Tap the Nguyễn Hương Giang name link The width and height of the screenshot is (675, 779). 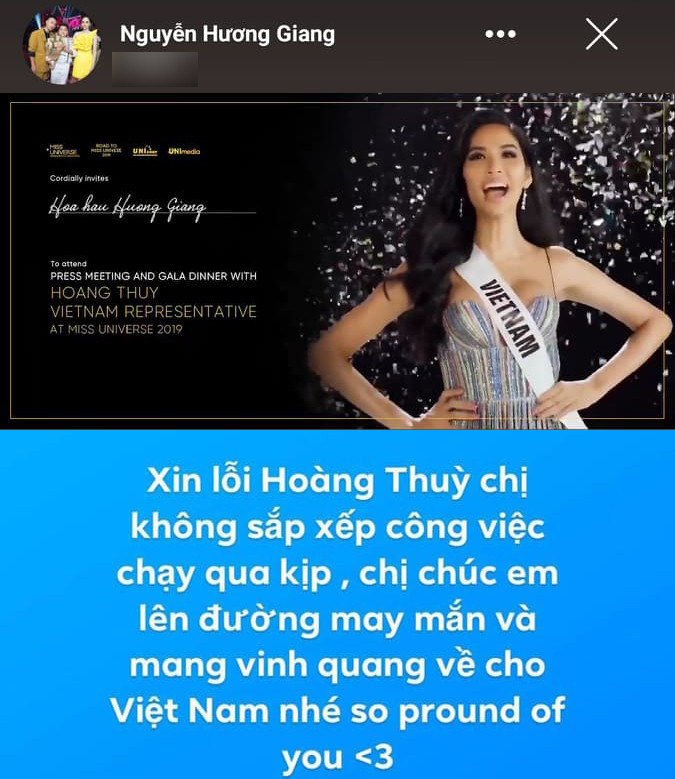click(x=227, y=34)
